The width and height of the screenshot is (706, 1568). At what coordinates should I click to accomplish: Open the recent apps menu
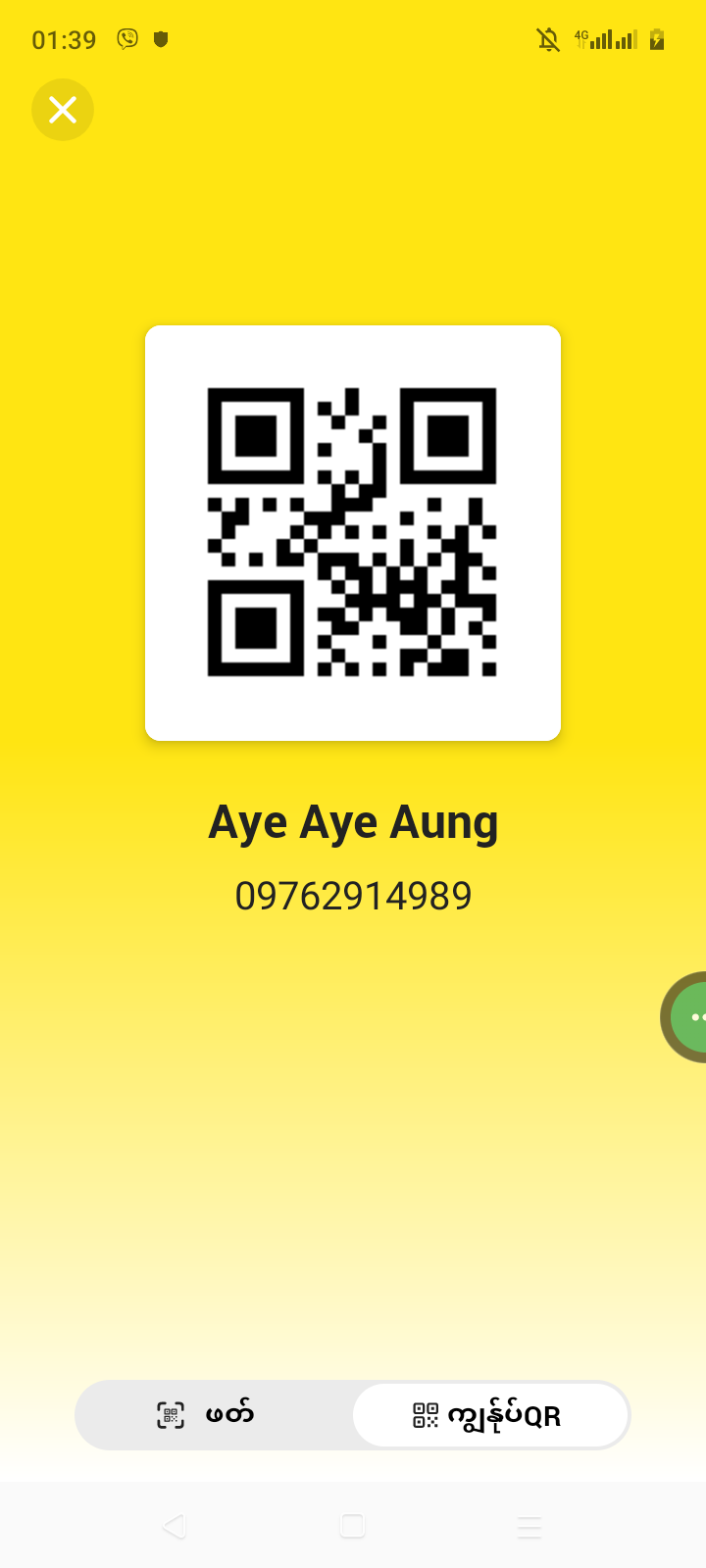[529, 1526]
